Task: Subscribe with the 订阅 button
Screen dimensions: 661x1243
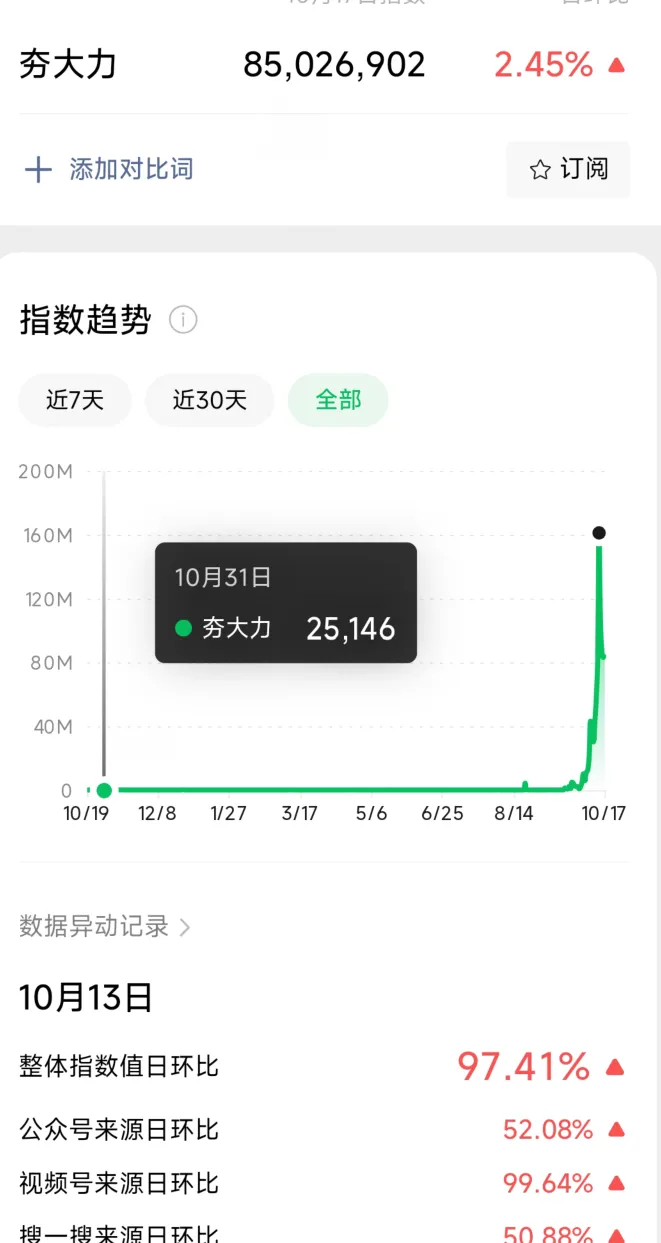Action: tap(568, 169)
